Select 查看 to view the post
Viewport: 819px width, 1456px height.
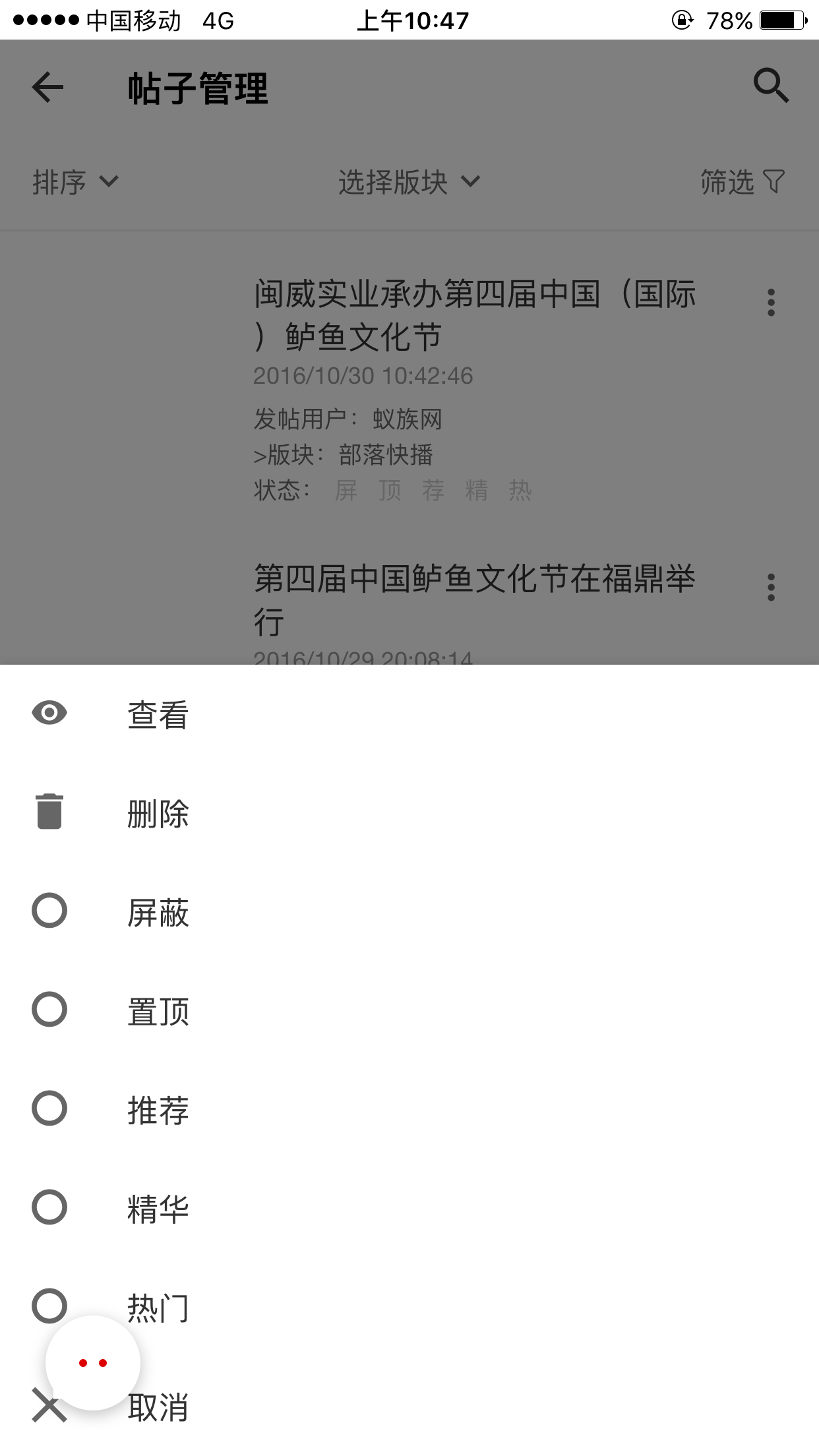[x=409, y=714]
